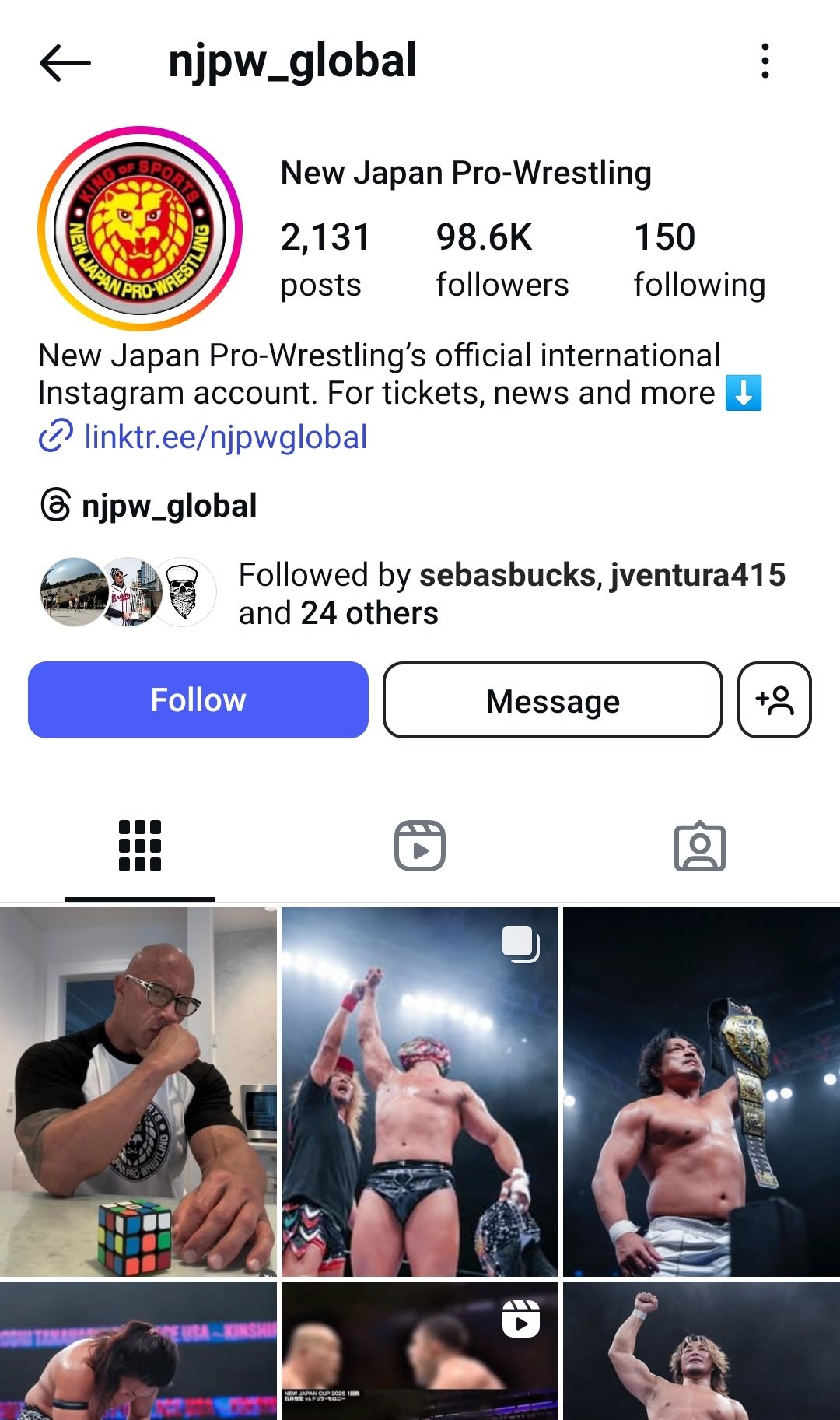Screen dimensions: 840x1420
Task: Switch to the tagged photos tab
Action: (x=699, y=846)
